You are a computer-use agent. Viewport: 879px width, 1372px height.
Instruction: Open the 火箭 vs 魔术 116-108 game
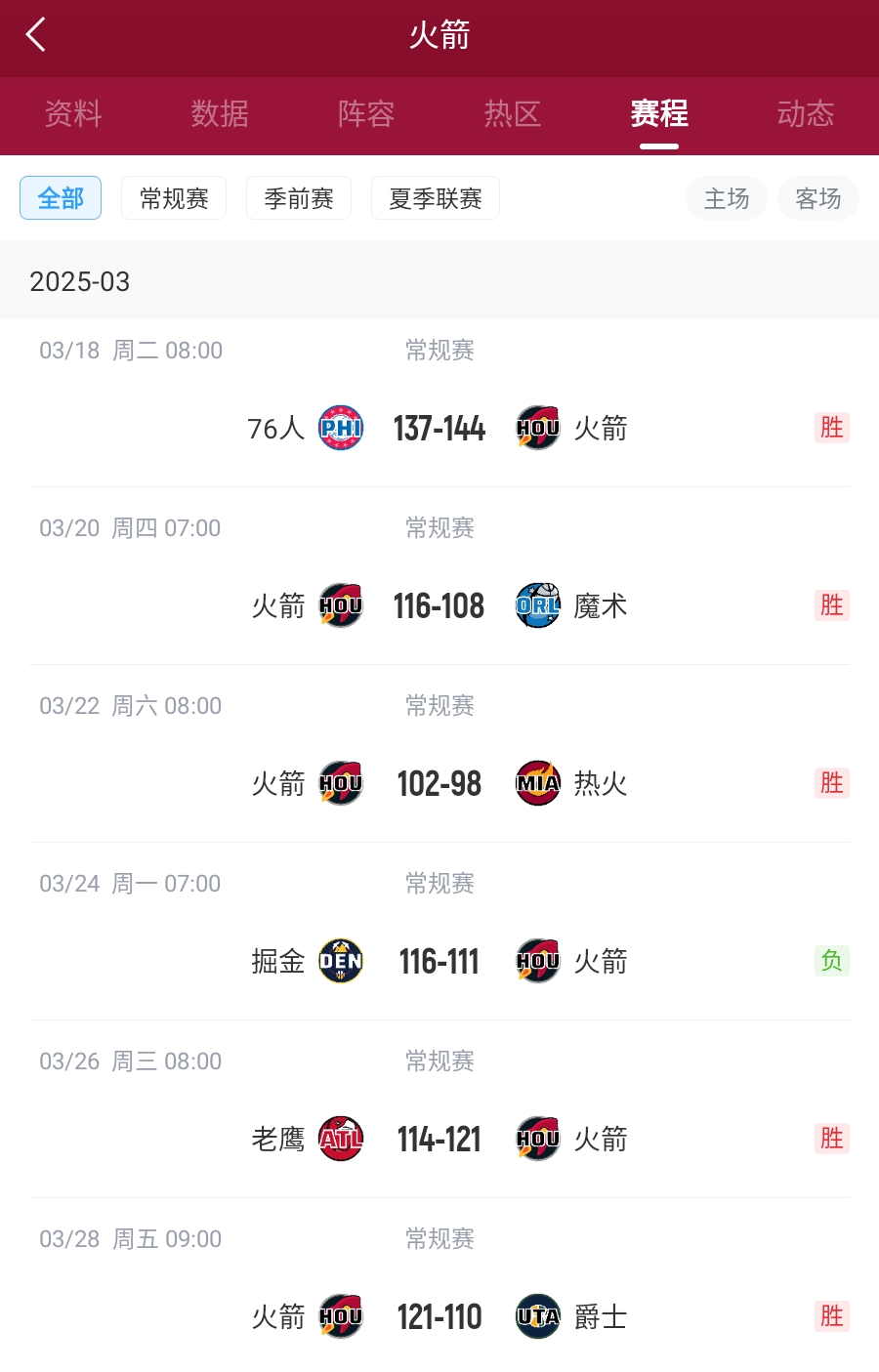439,605
